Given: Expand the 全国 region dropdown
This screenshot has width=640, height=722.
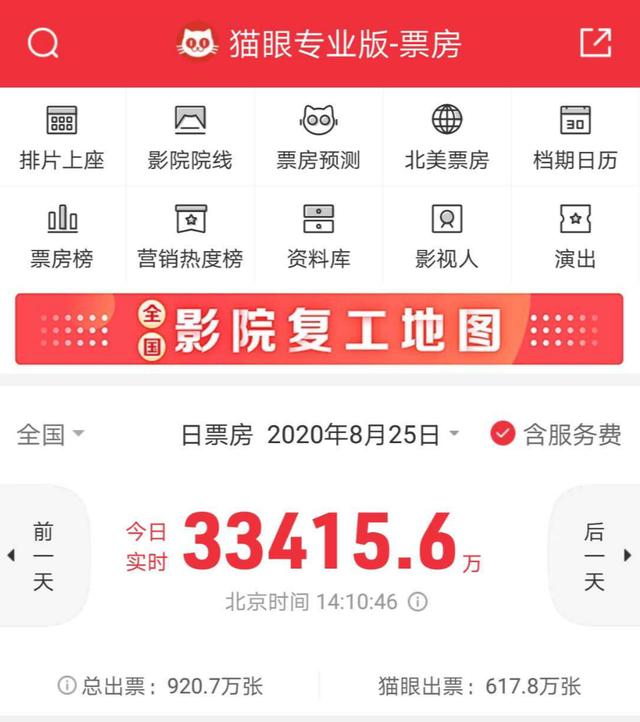Looking at the screenshot, I should (51, 434).
